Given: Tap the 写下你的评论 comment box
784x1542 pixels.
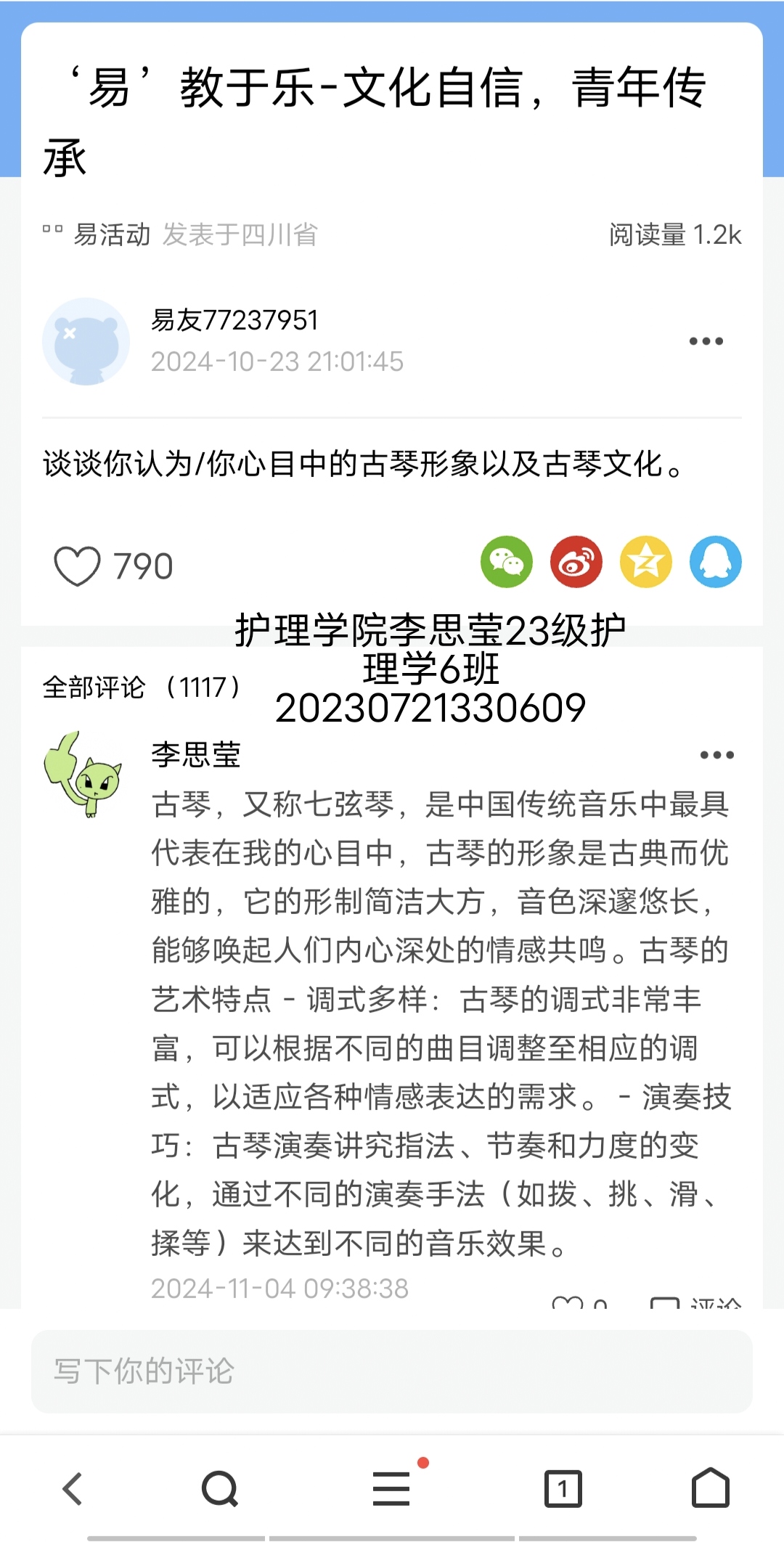Looking at the screenshot, I should pos(392,1371).
